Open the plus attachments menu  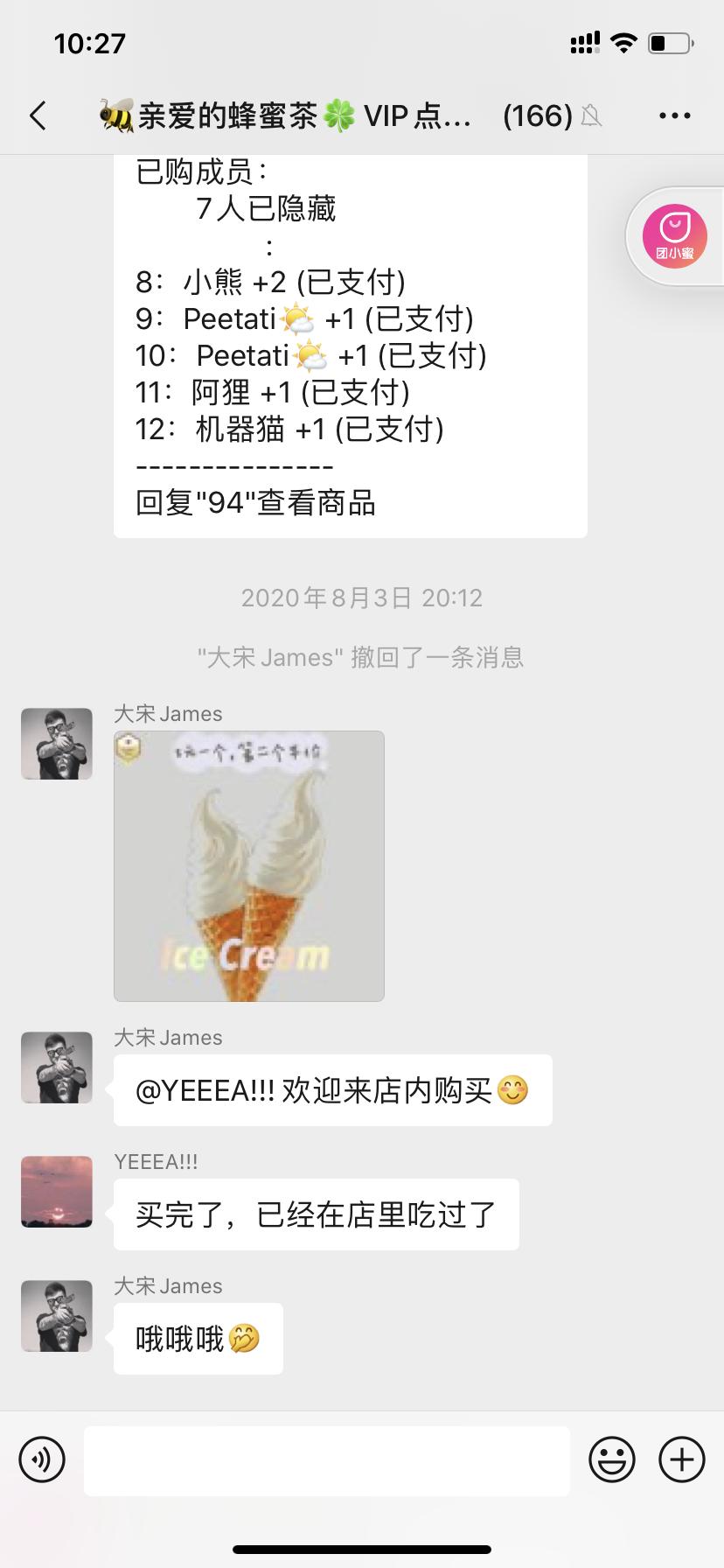(681, 1459)
